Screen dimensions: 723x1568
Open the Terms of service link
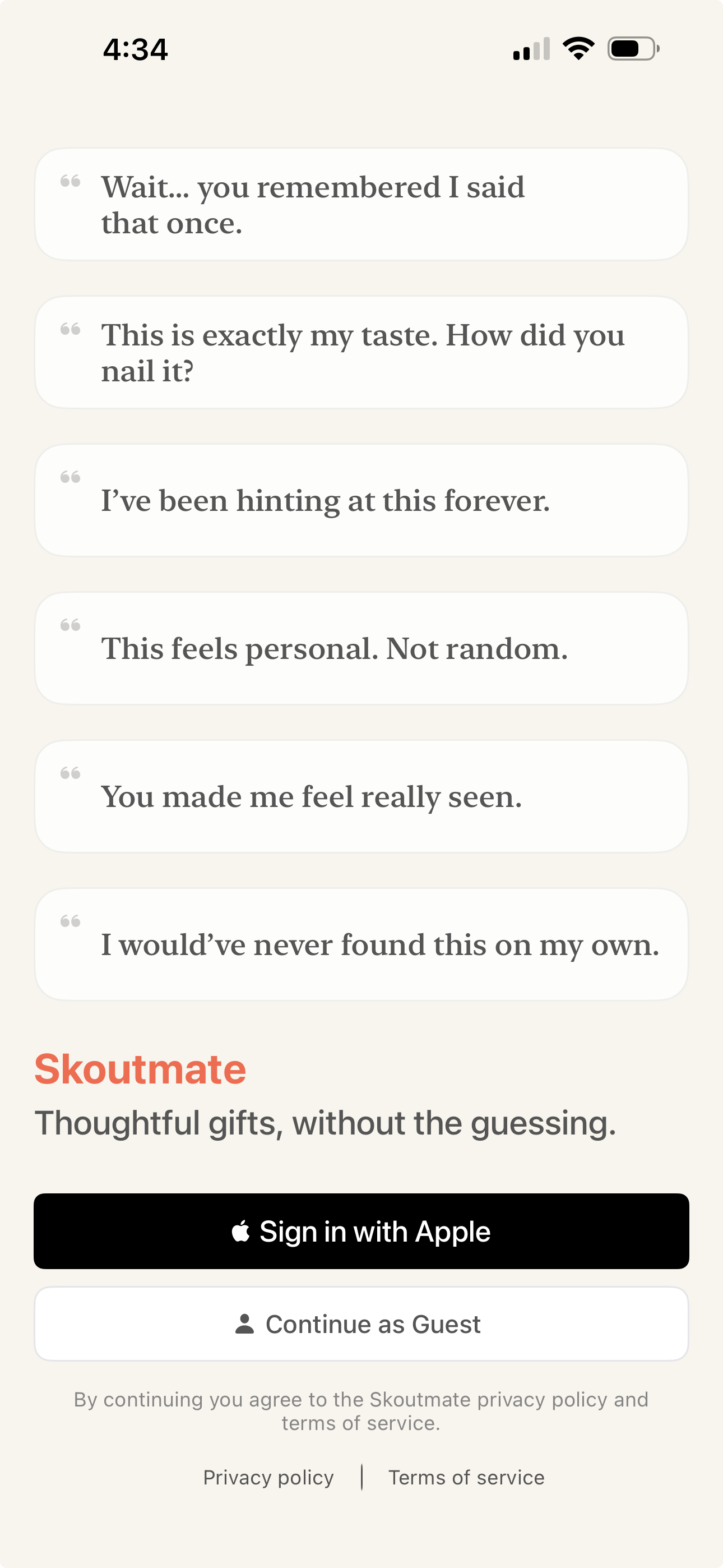[466, 1477]
